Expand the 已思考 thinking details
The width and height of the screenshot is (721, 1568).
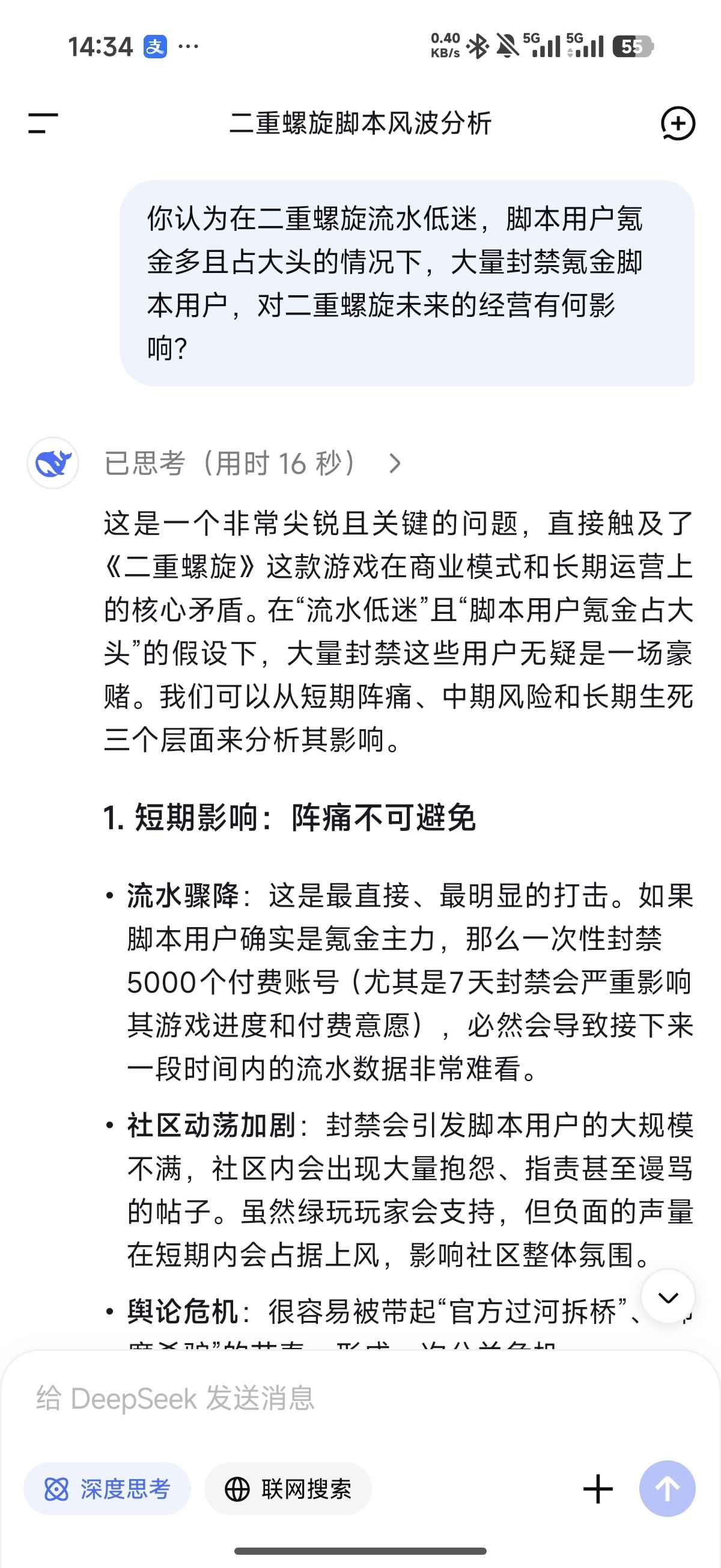(x=252, y=463)
